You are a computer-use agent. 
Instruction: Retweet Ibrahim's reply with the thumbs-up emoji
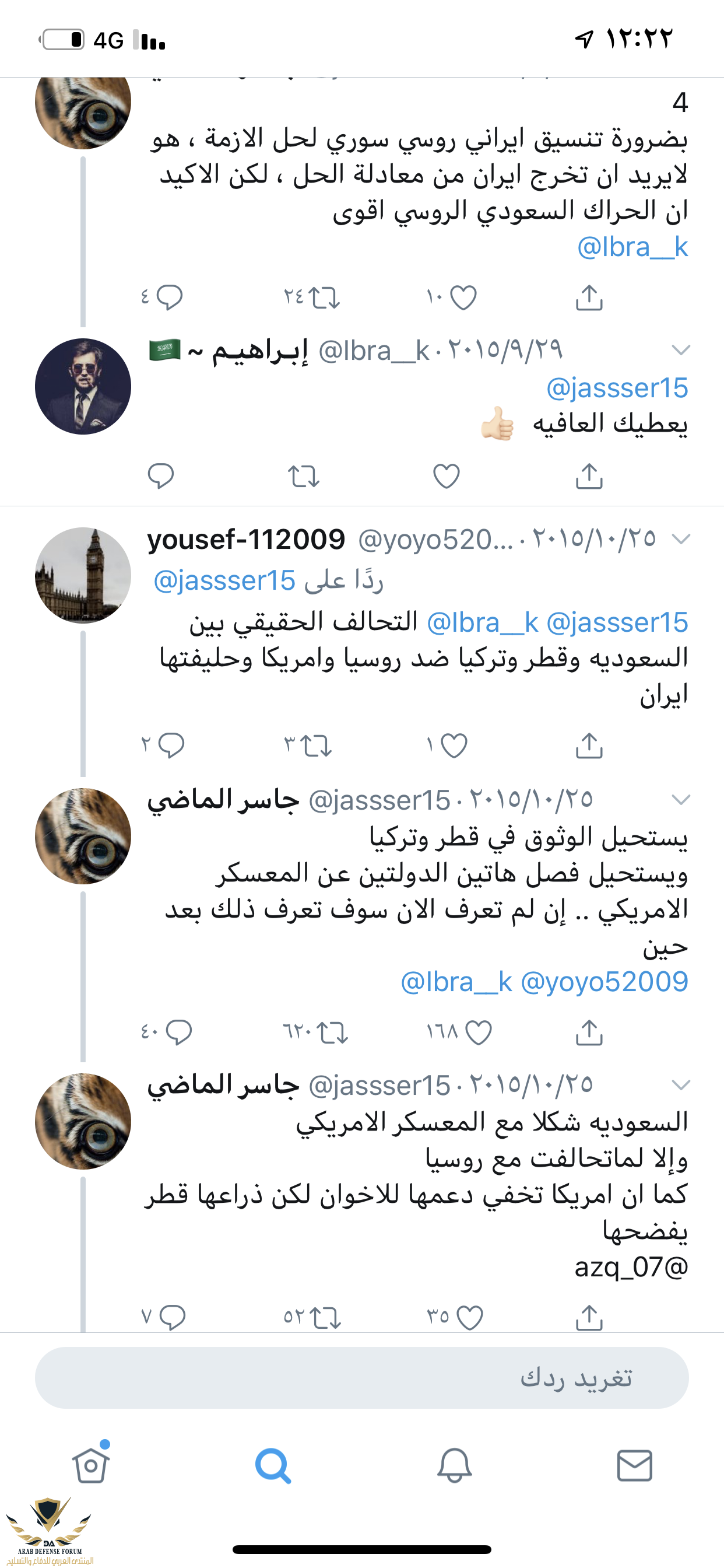click(x=303, y=476)
